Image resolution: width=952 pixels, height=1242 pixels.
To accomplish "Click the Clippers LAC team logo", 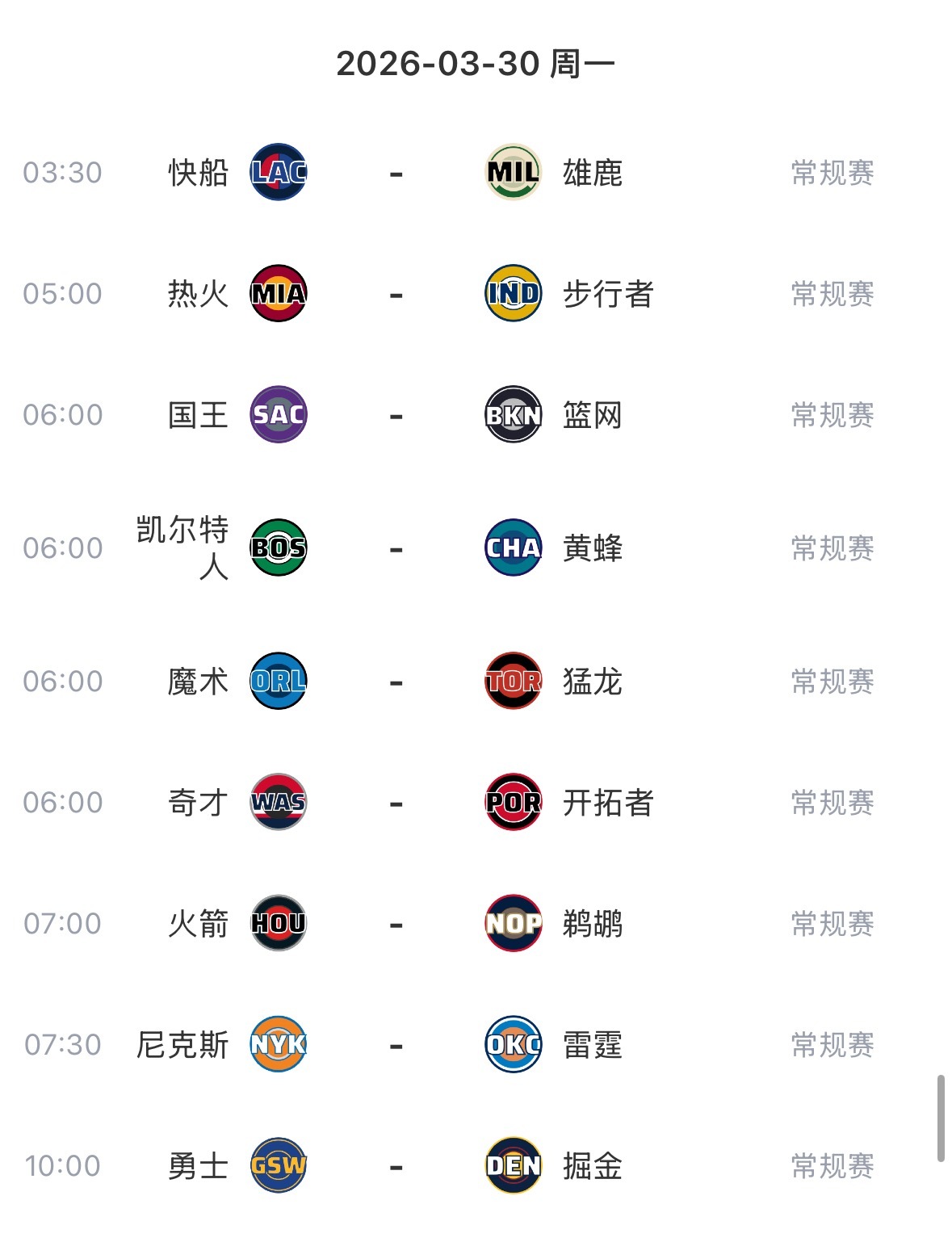I will coord(278,171).
